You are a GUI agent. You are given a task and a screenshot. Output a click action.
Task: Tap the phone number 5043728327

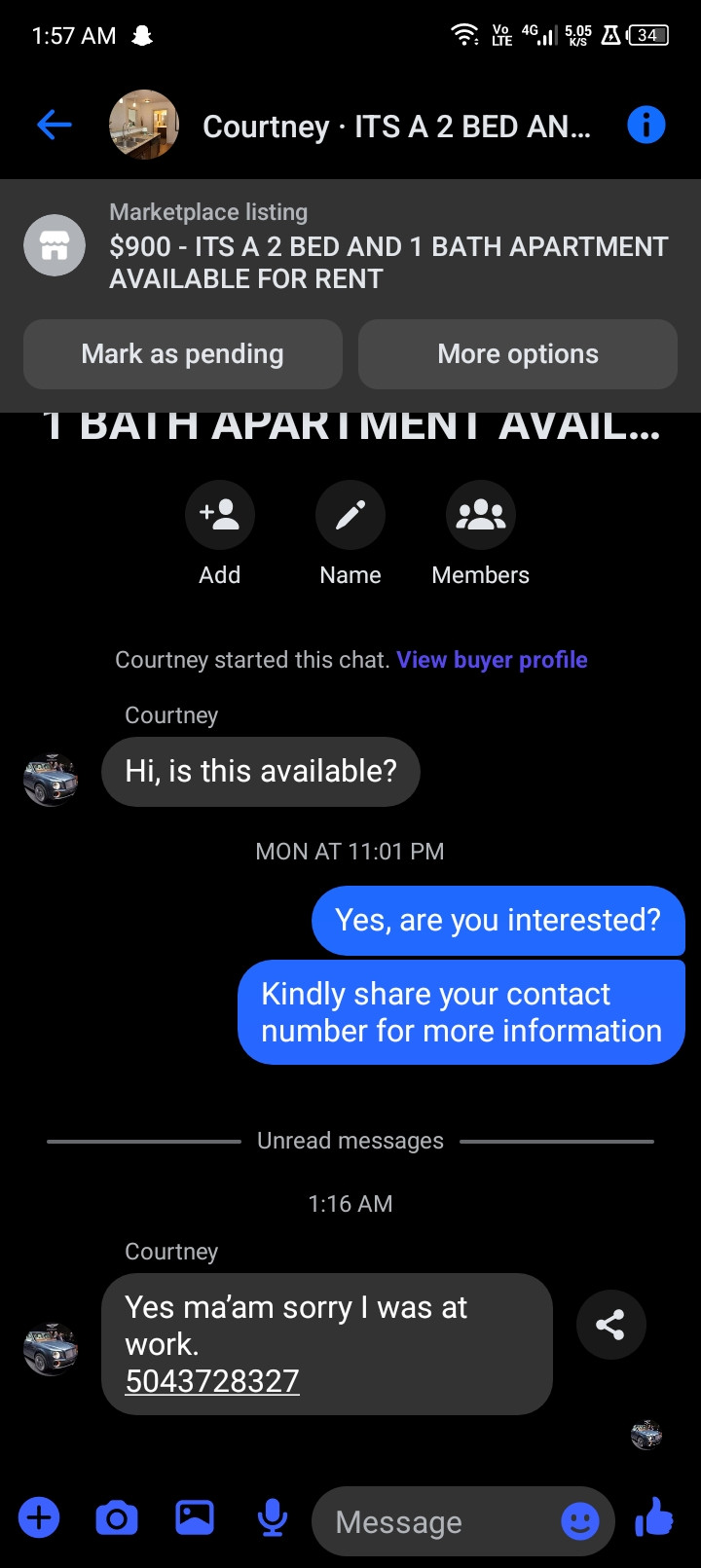[x=212, y=1381]
